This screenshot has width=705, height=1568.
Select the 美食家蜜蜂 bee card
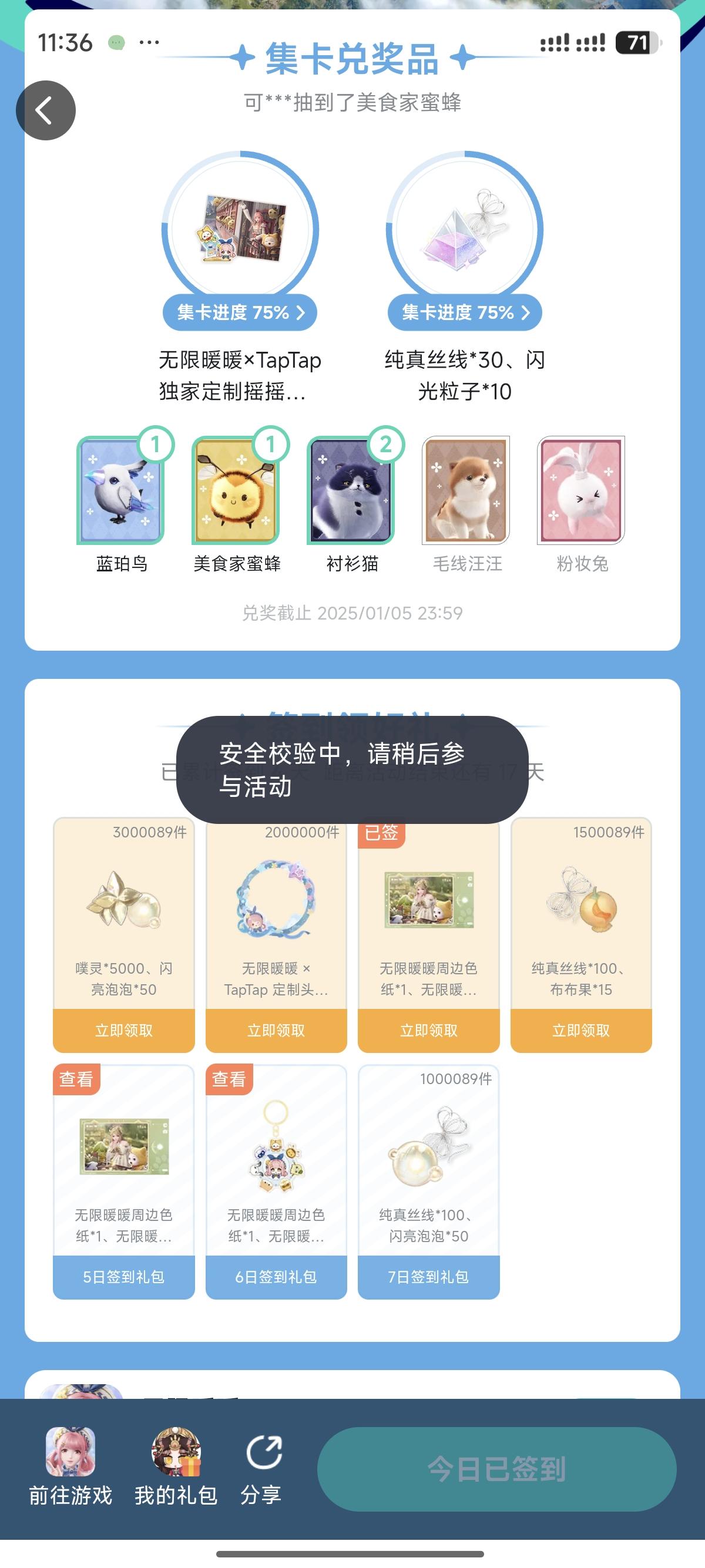(237, 494)
